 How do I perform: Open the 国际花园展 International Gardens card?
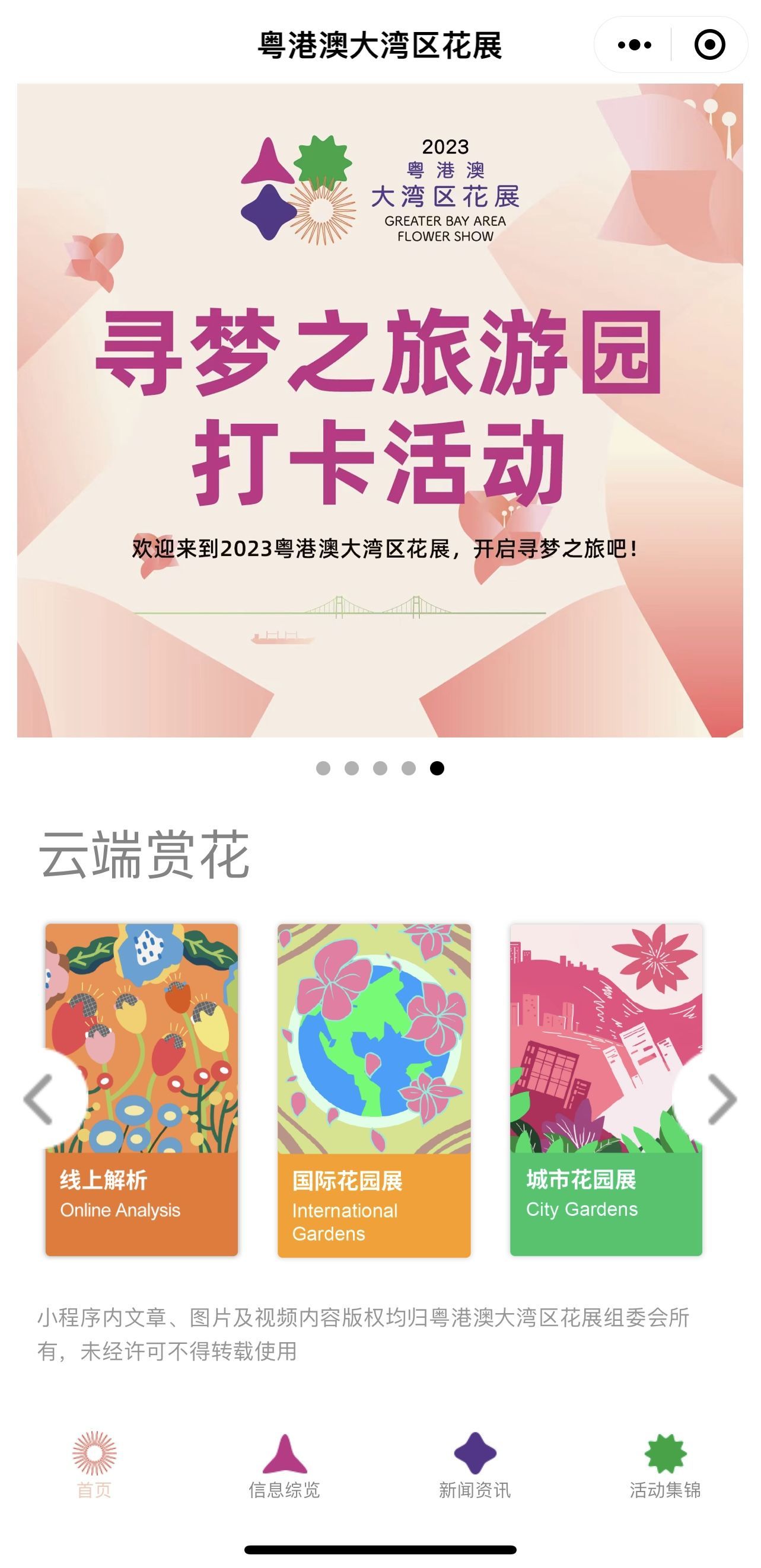pos(374,1090)
